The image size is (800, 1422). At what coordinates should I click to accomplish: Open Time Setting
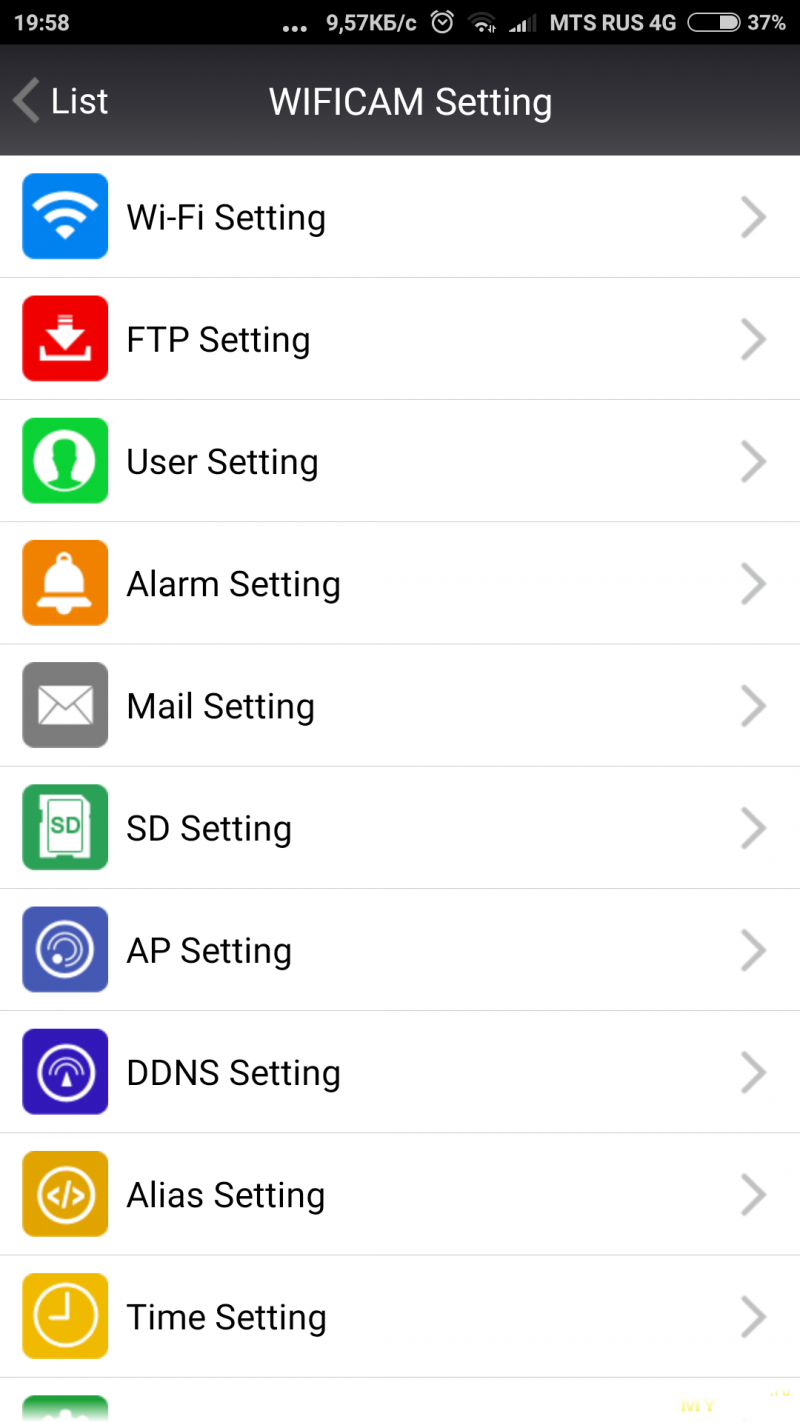coord(400,1316)
